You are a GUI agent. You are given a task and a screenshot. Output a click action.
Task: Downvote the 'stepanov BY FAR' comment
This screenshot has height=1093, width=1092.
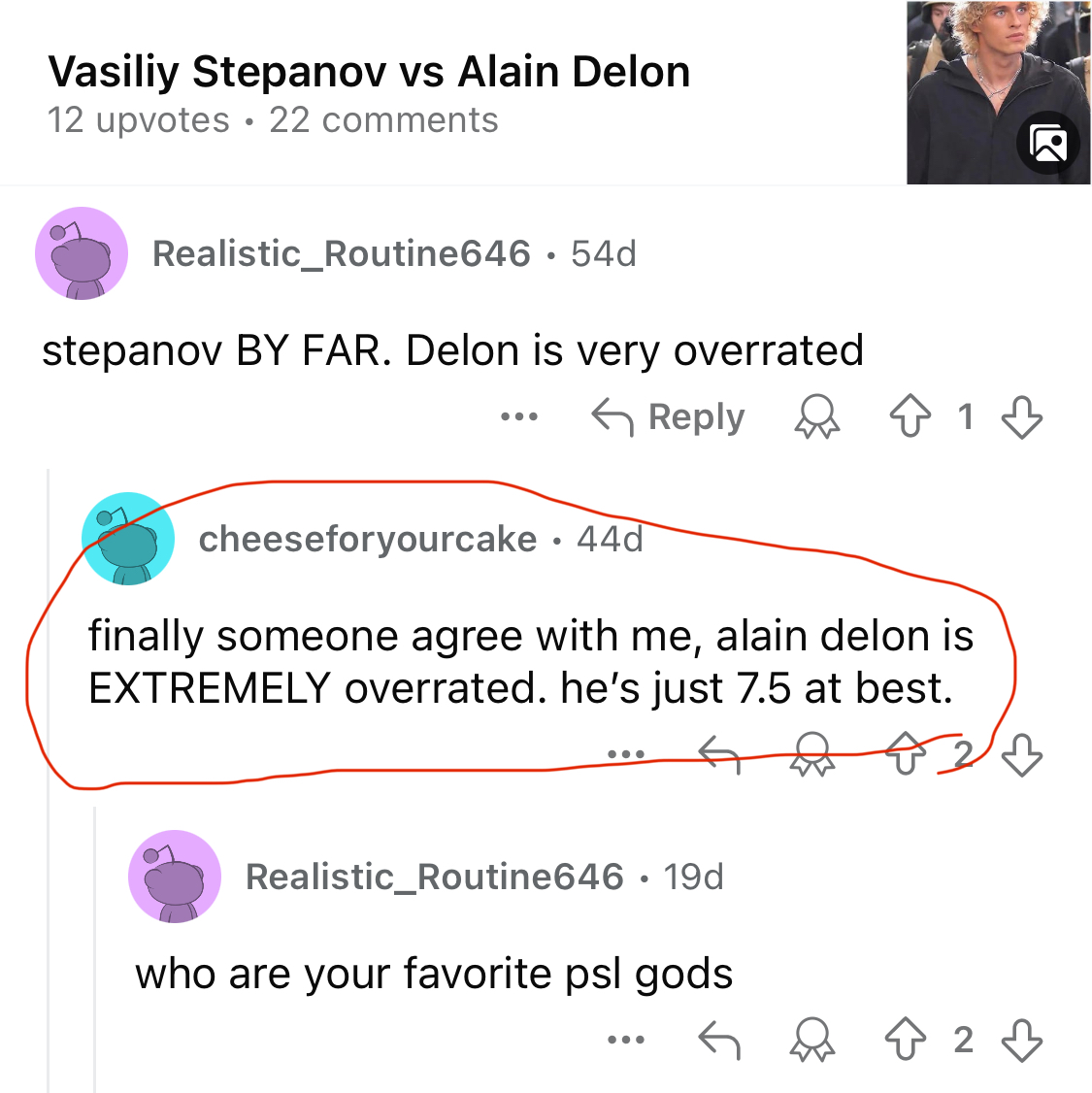coord(1021,418)
